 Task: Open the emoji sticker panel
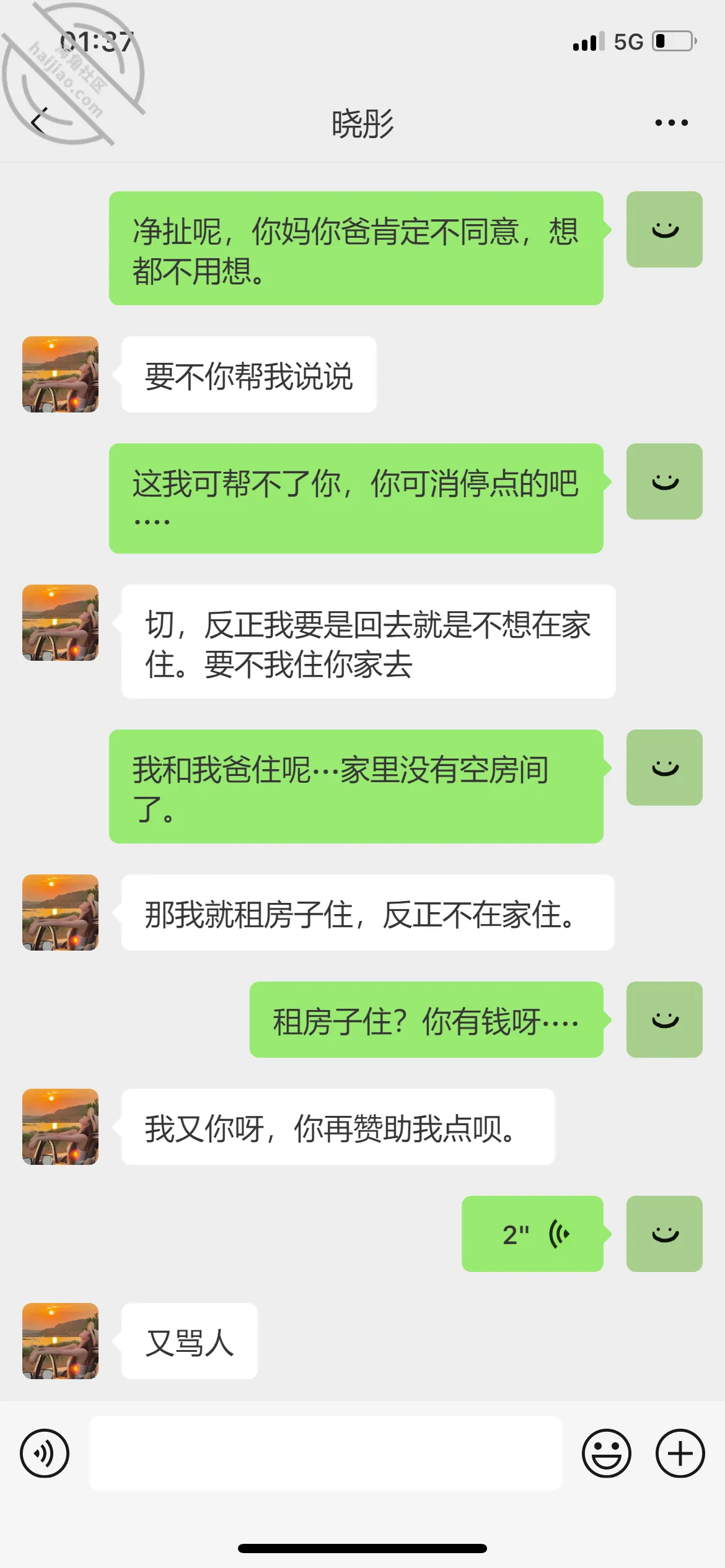[x=607, y=1453]
